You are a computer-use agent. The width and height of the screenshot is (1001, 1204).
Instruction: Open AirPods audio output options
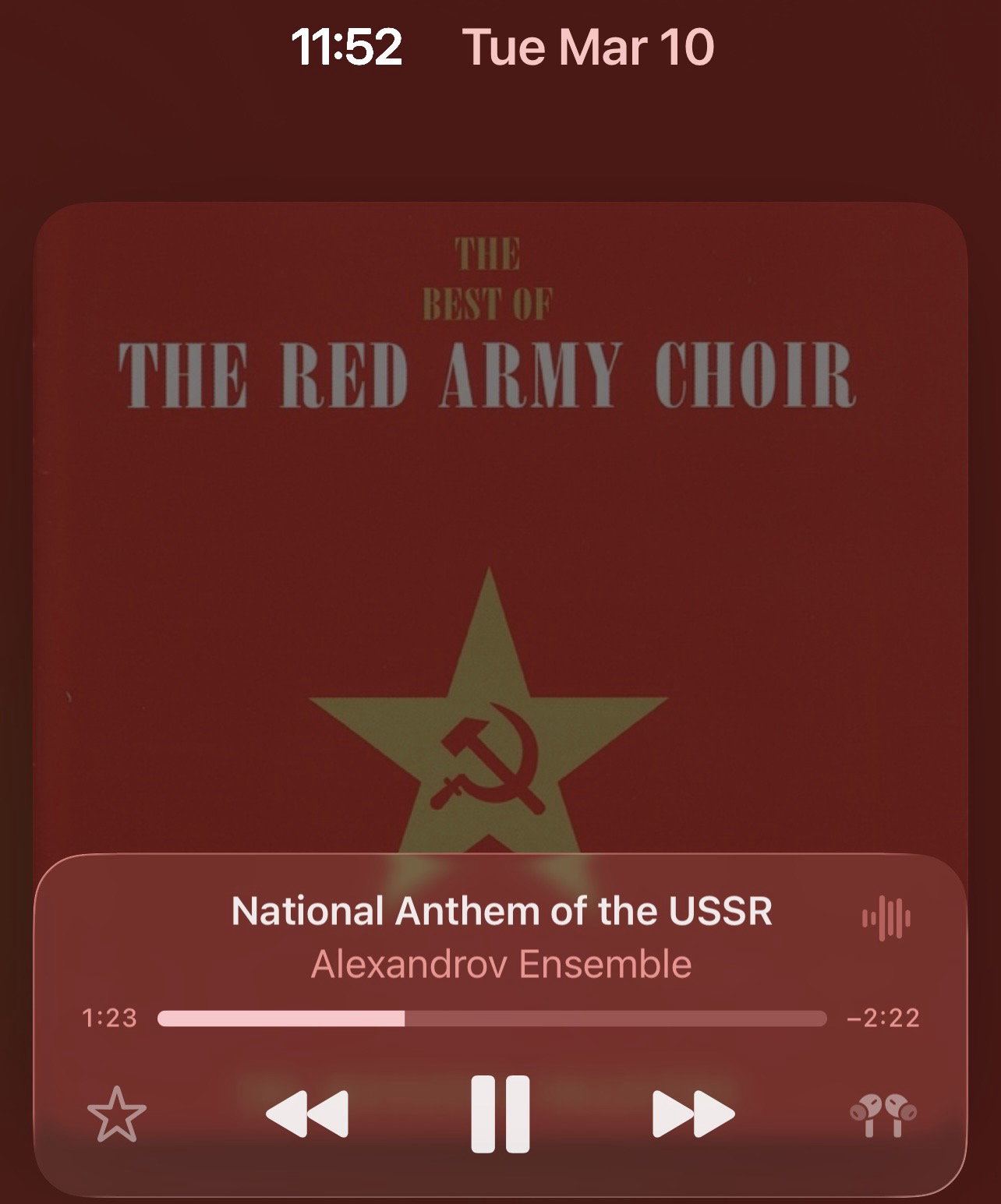coord(883,1115)
